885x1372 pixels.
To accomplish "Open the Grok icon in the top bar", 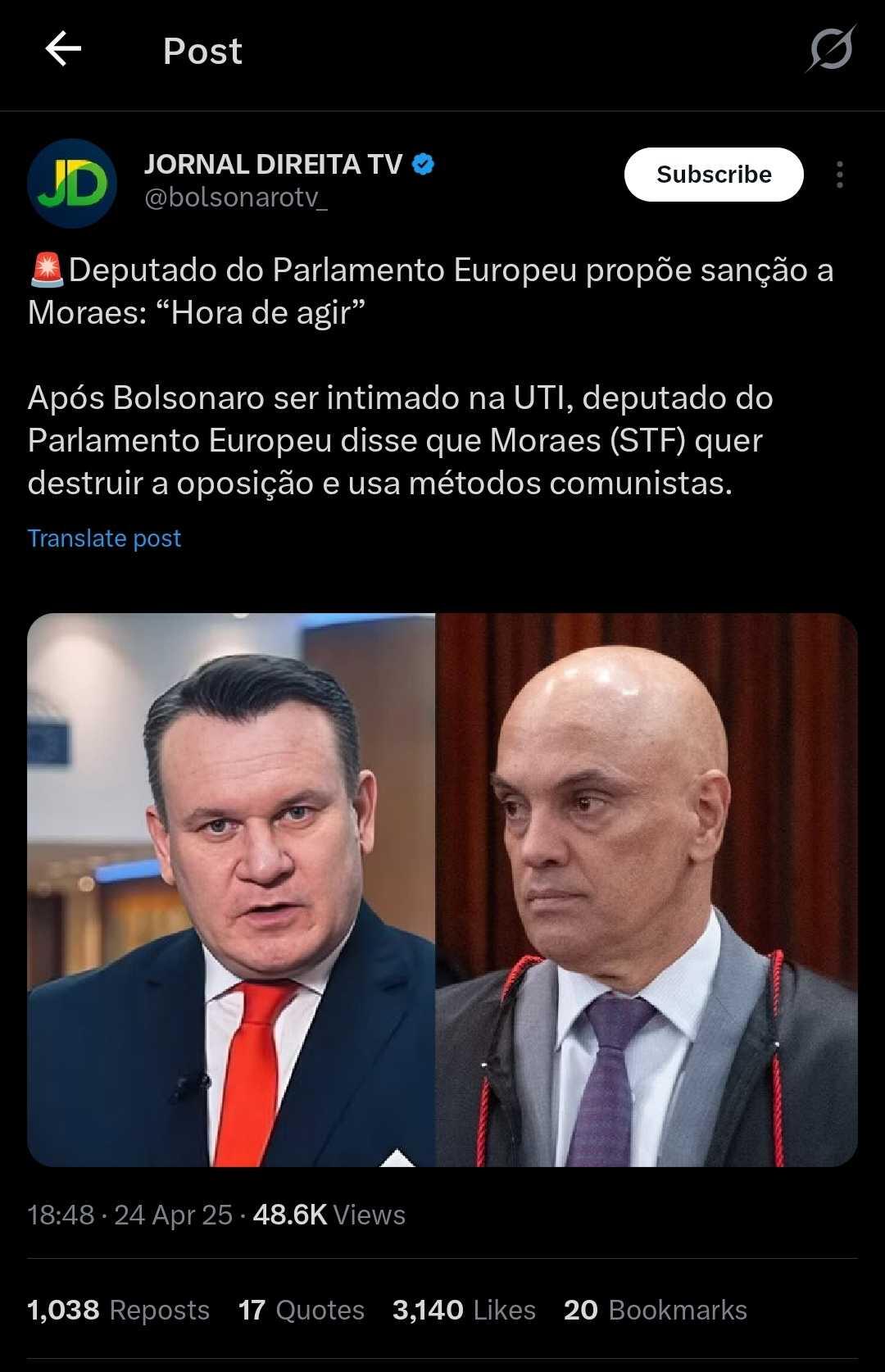I will click(830, 50).
